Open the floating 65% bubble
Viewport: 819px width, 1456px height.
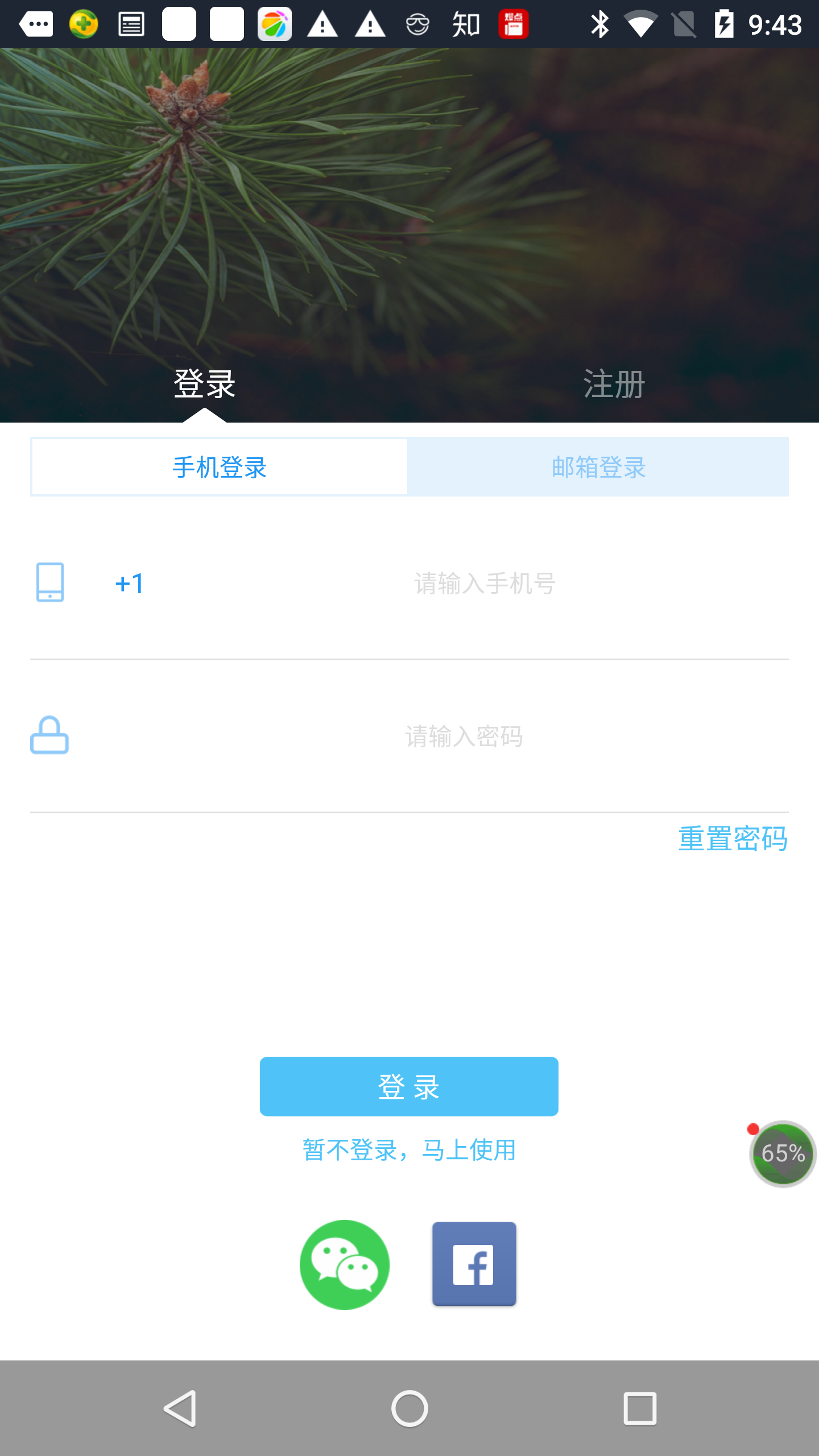(x=783, y=1153)
